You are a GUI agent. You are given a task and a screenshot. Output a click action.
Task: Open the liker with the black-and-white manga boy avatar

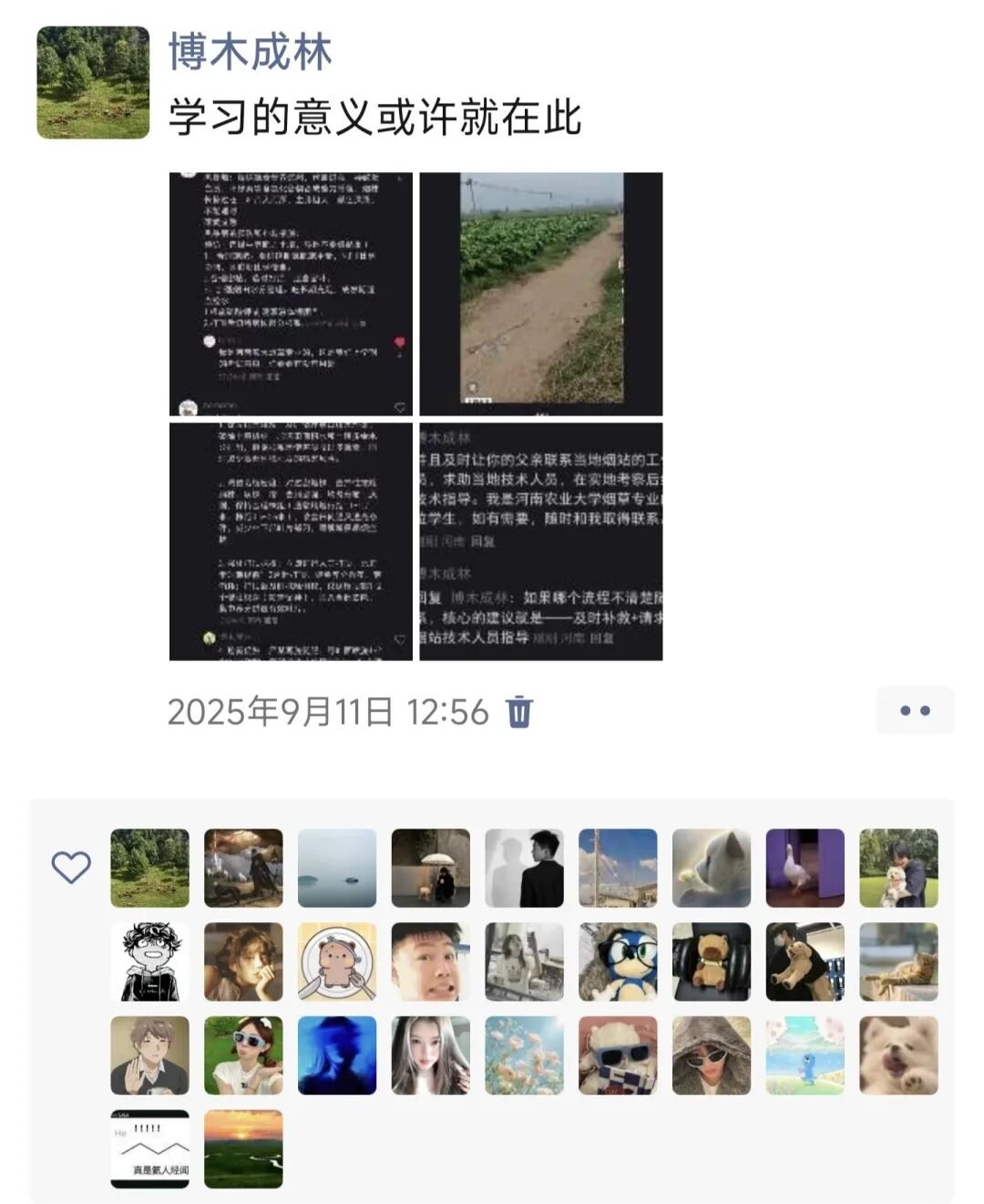tap(150, 962)
